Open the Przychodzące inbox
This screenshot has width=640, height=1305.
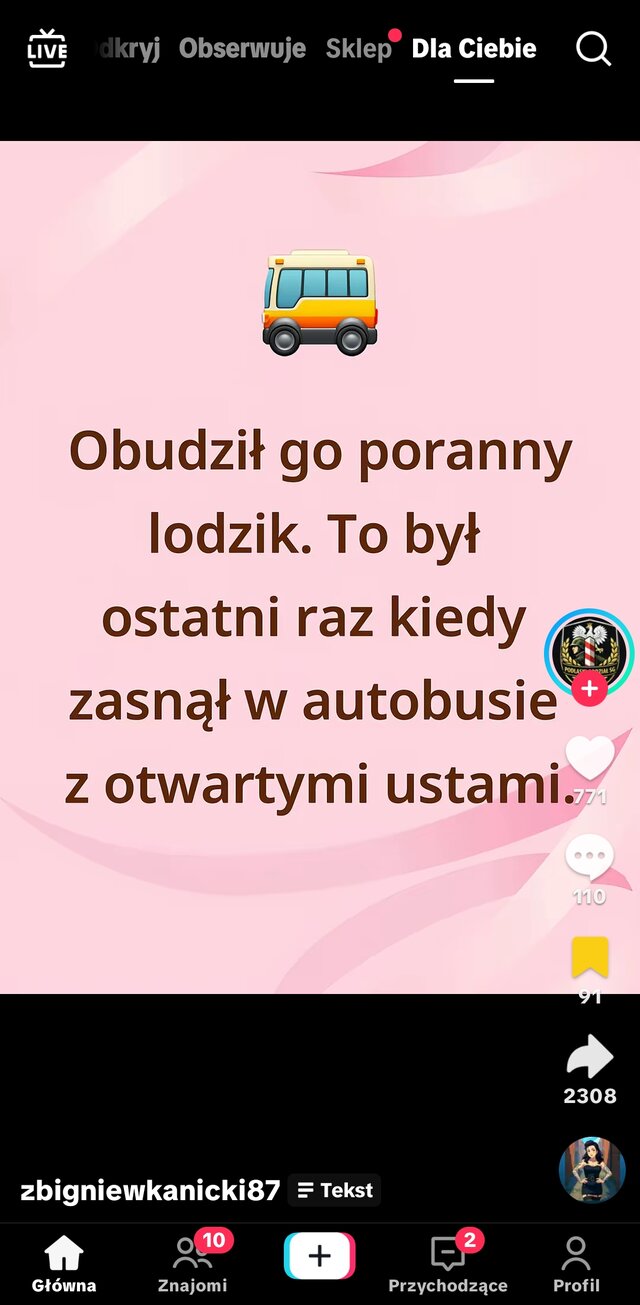click(448, 1264)
